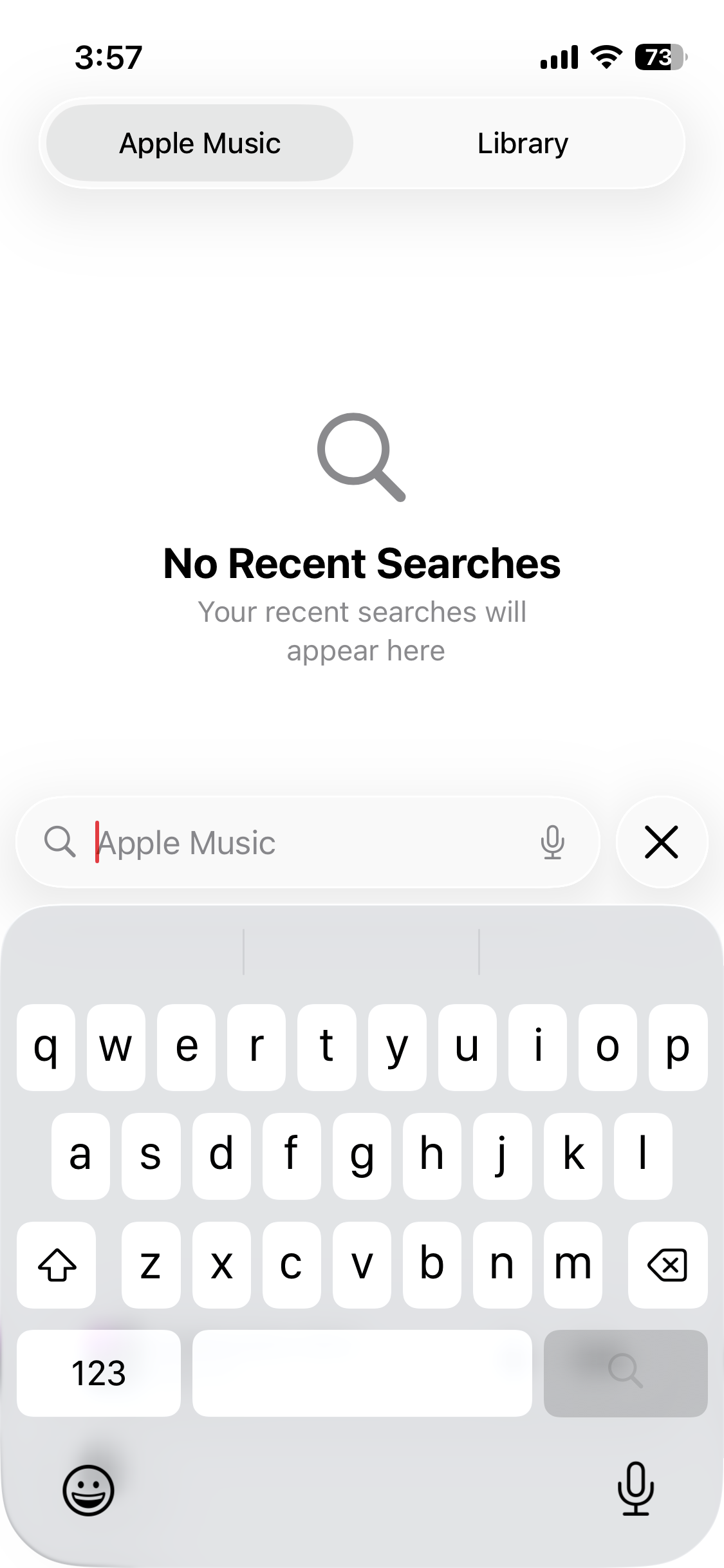Screen dimensions: 724x1568
Task: Open the emoji keyboard
Action: point(88,1489)
